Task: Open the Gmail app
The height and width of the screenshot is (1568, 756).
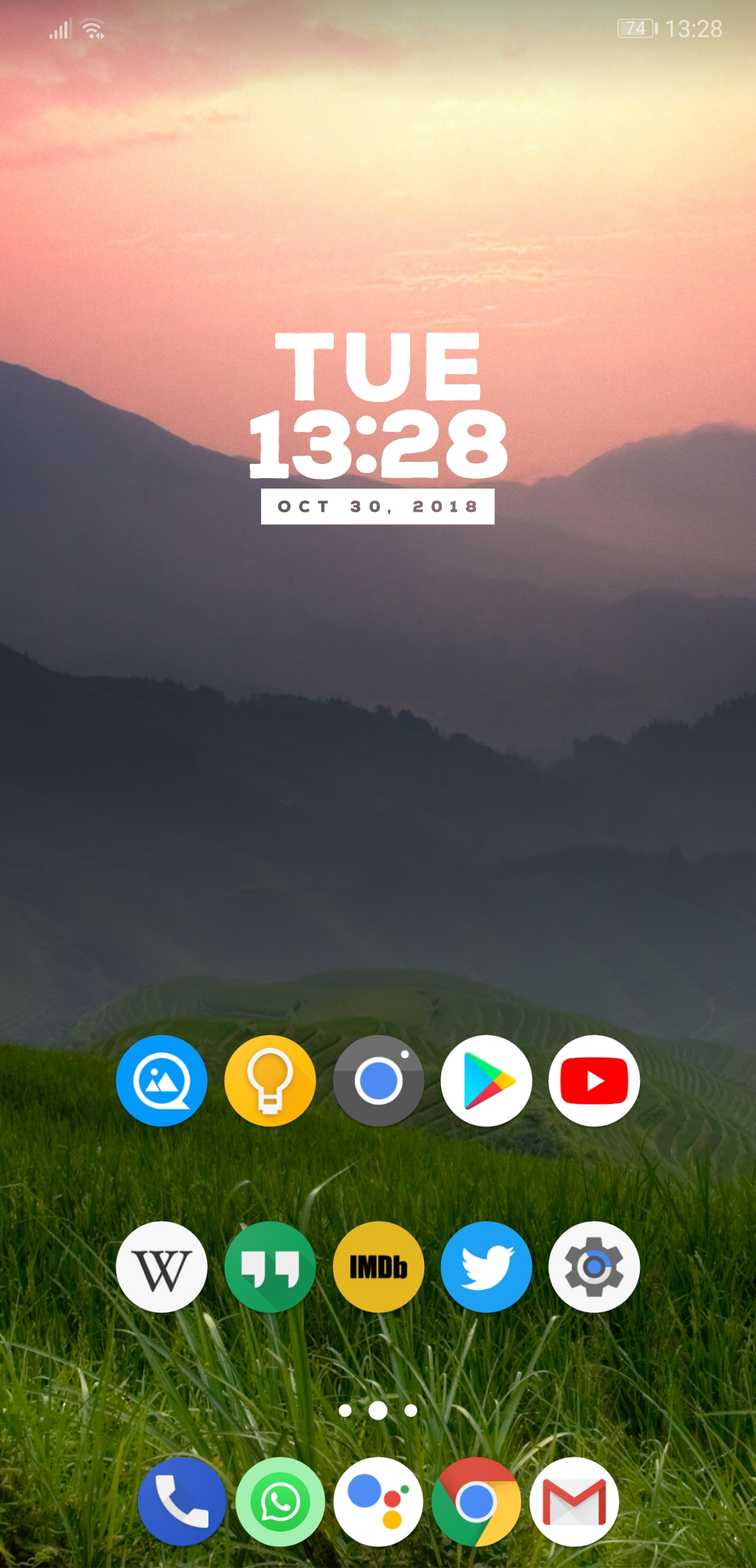Action: 574,1501
